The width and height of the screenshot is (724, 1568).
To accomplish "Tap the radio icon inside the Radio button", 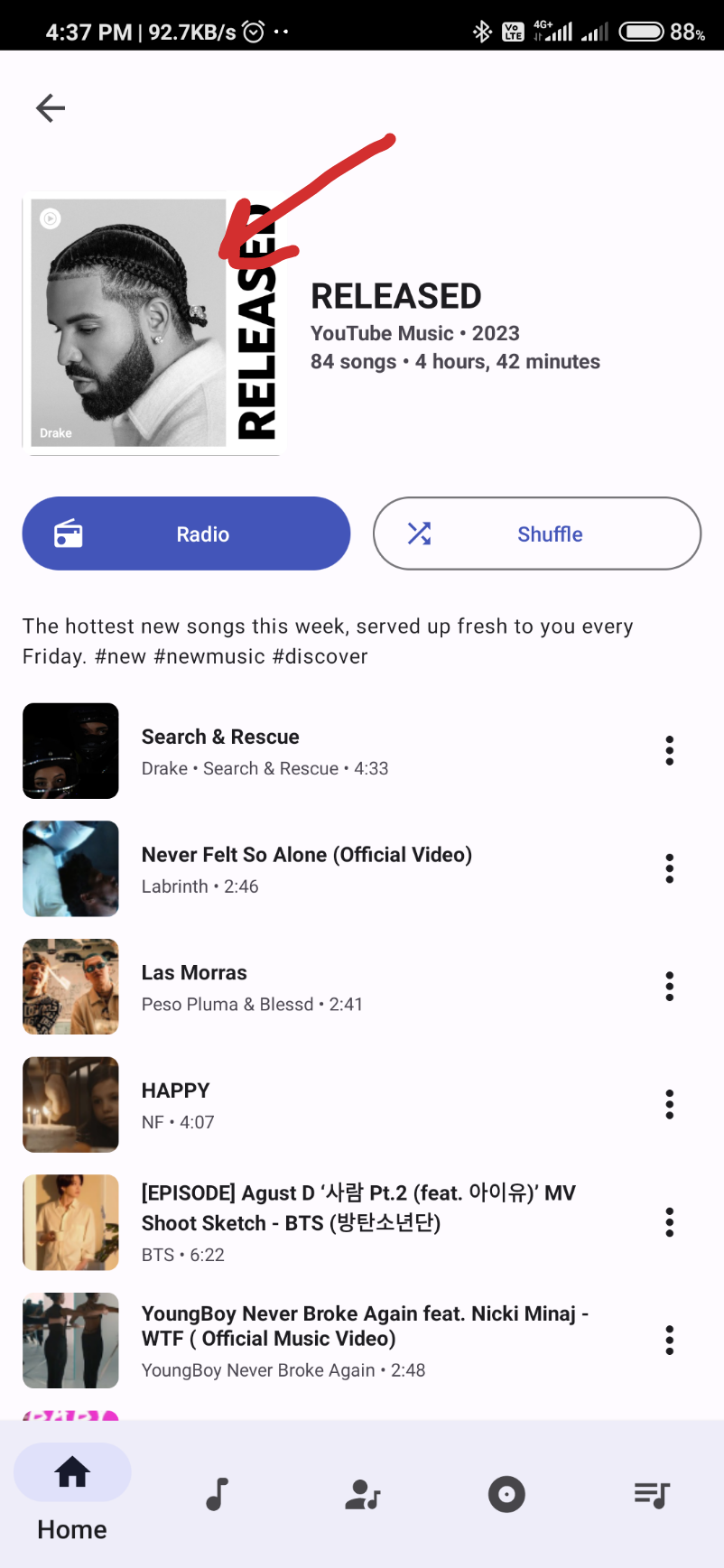I will pos(68,533).
